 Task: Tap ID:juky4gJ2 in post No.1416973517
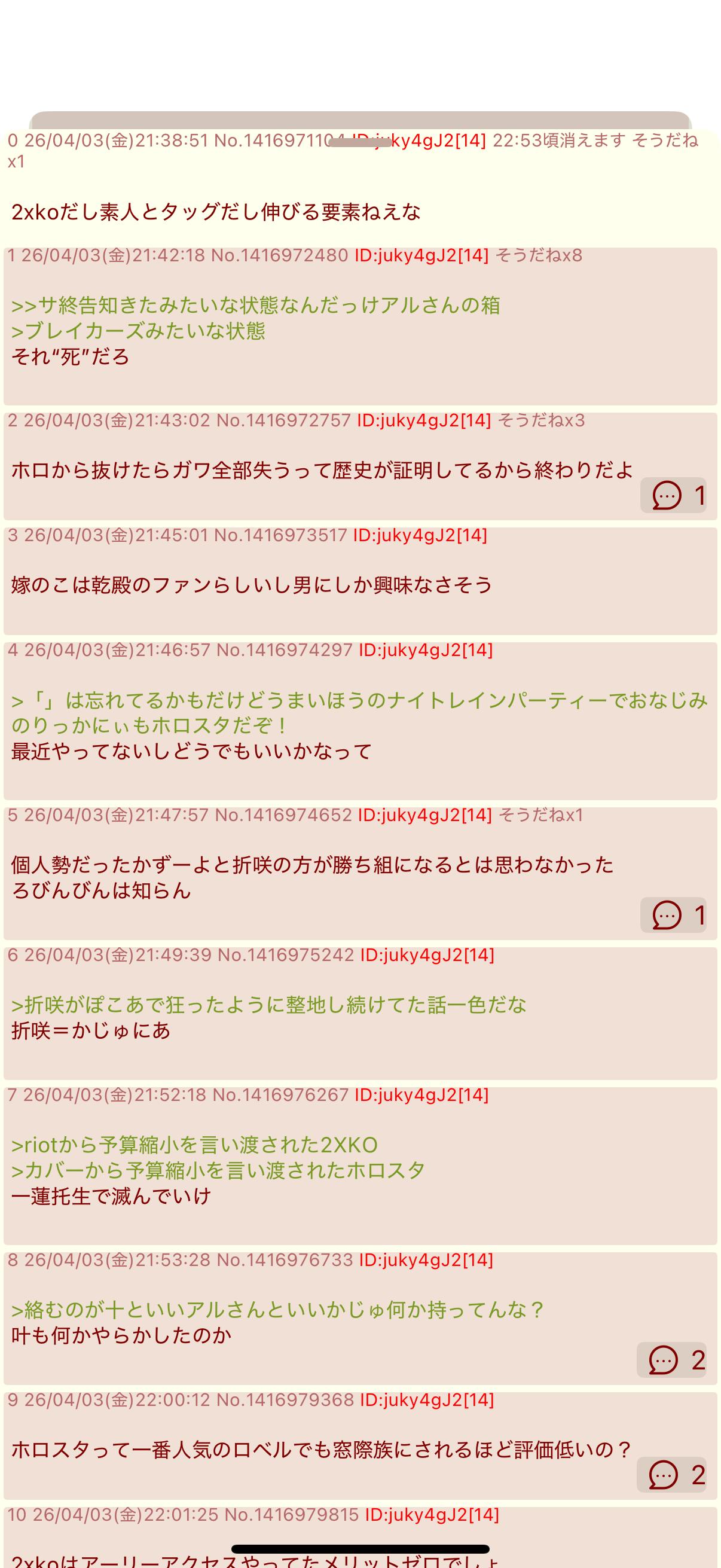[x=420, y=535]
